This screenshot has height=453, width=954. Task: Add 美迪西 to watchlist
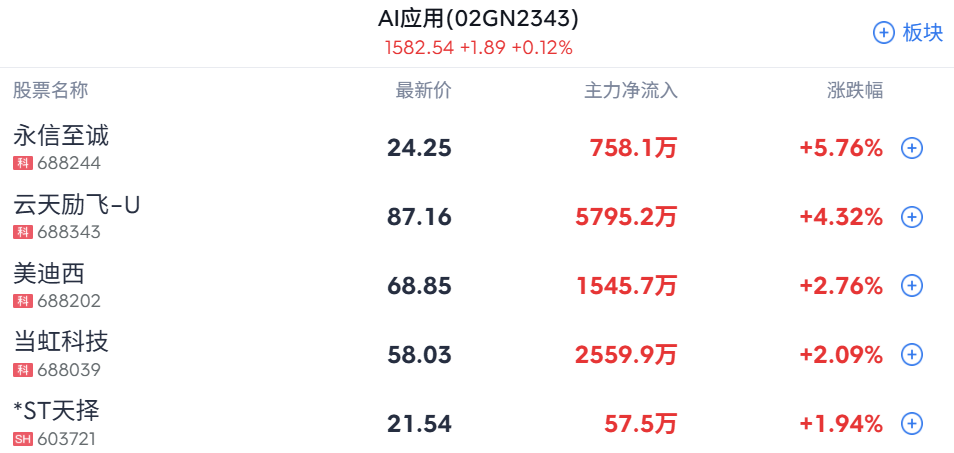(912, 286)
